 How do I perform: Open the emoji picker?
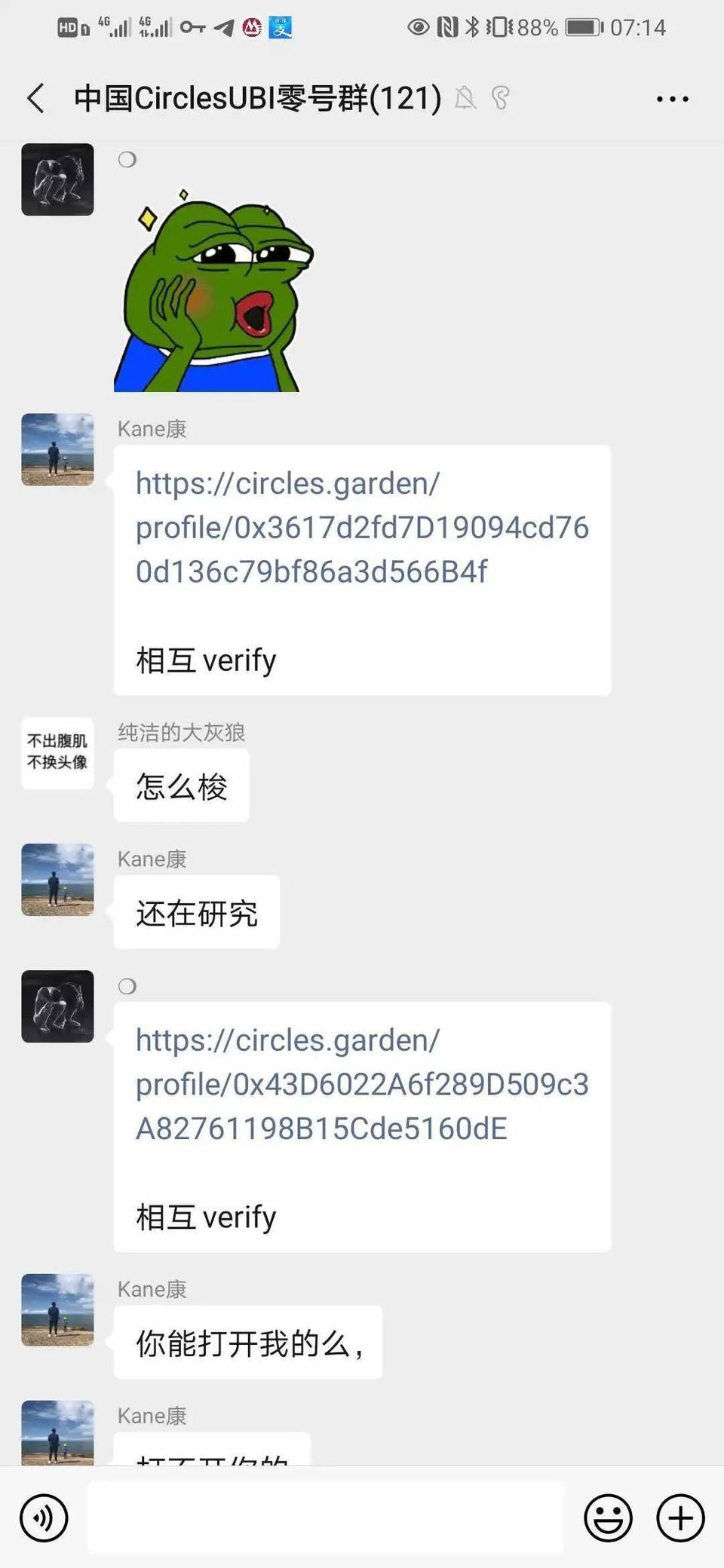pos(608,1517)
